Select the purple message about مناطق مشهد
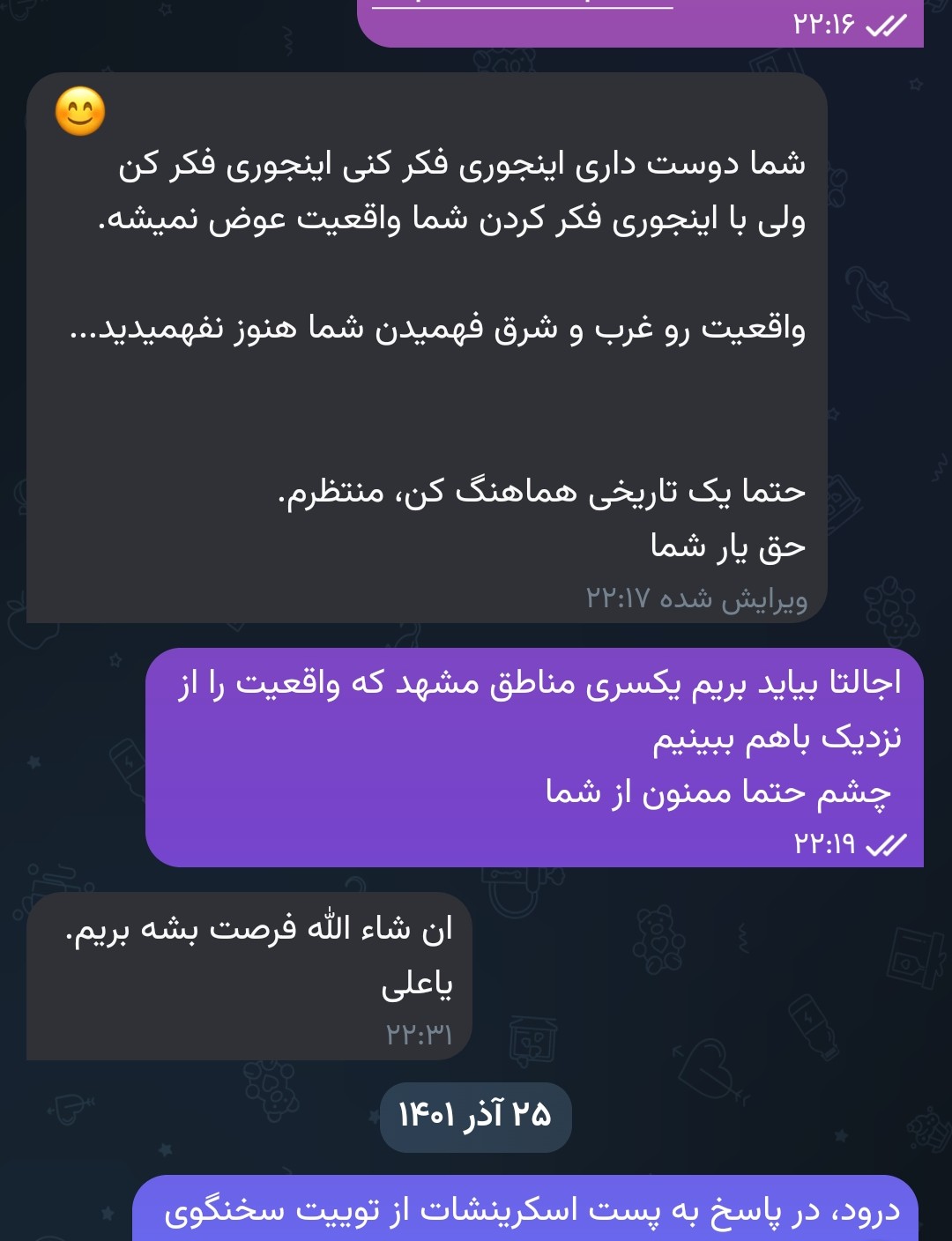The height and width of the screenshot is (1241, 952). (x=534, y=756)
